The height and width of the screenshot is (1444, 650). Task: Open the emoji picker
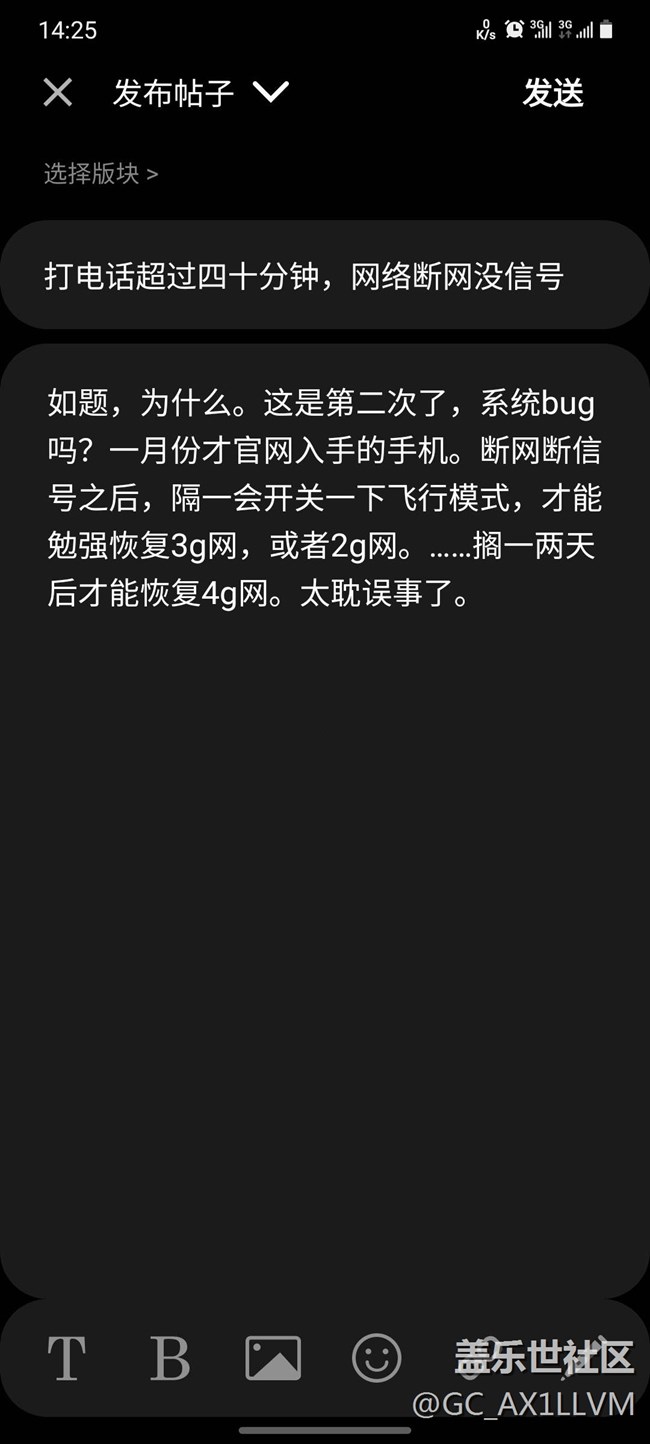377,1358
